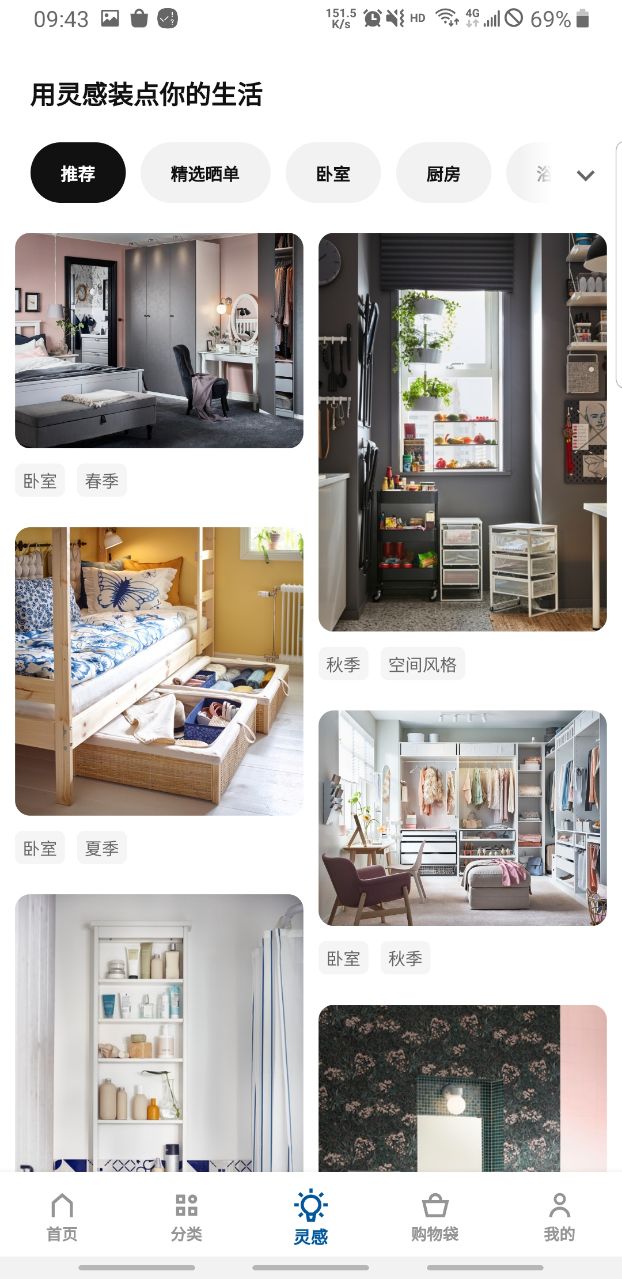622x1279 pixels.
Task: Tap the 春季 tag
Action: 102,481
